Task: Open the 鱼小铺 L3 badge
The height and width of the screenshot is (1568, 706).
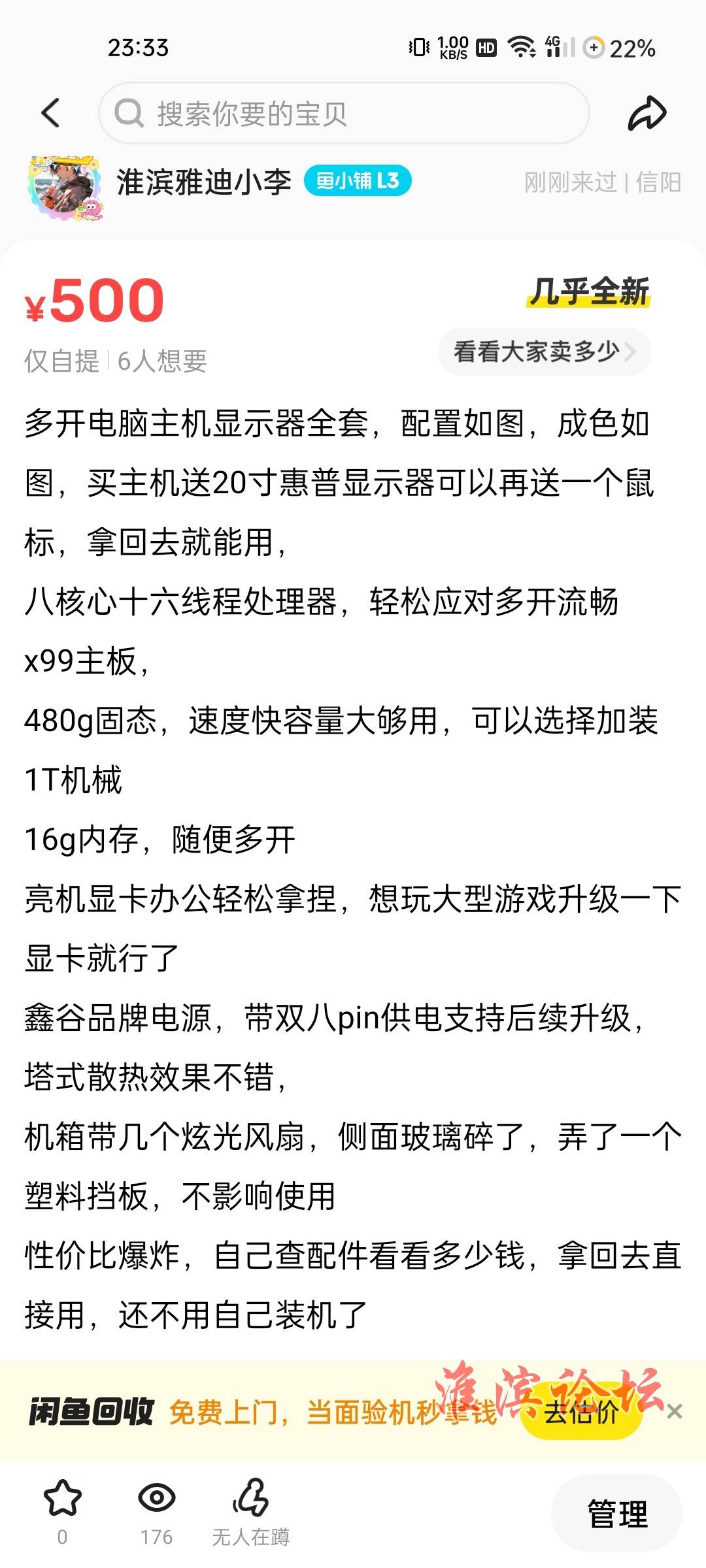Action: (358, 181)
